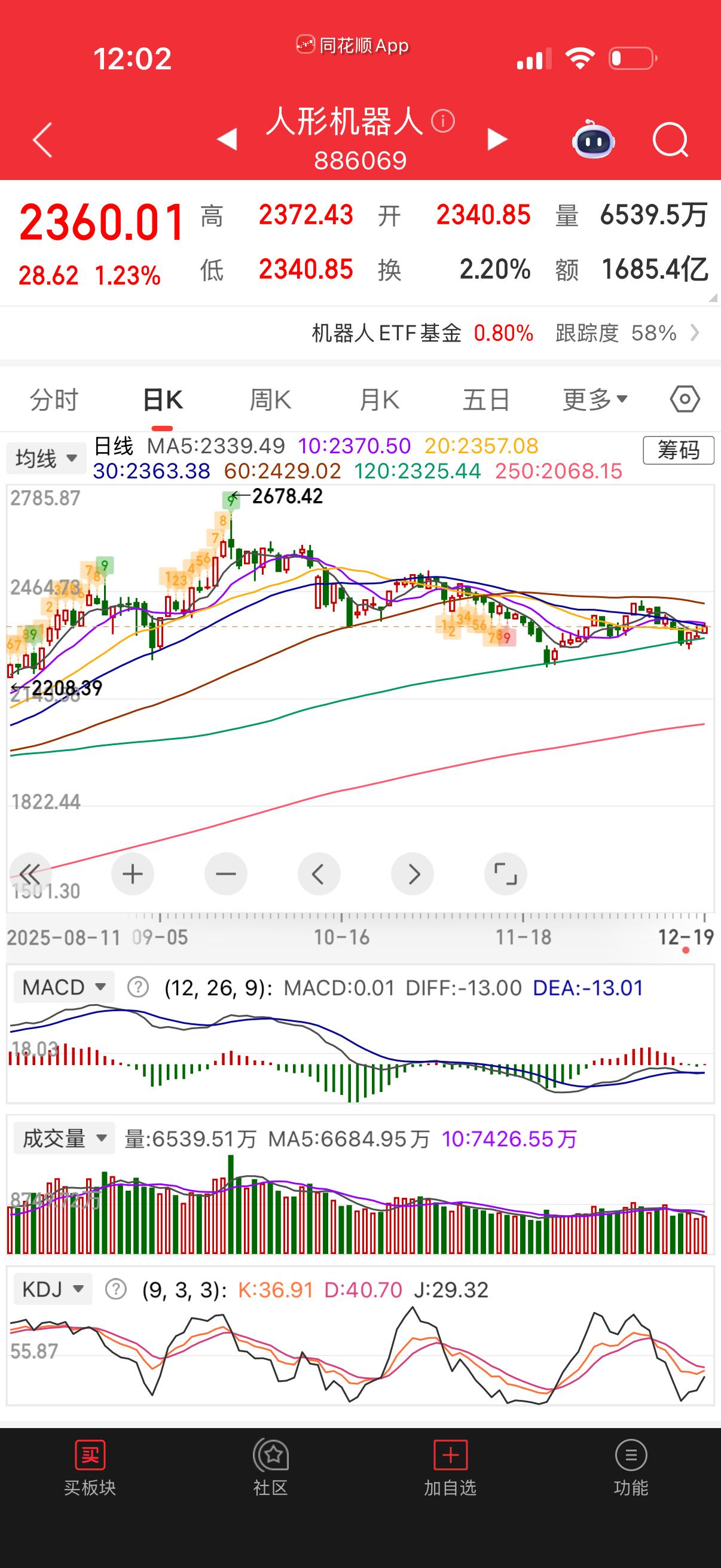Open the 更多 more periods dropdown
Screen dimensions: 721x1568
coord(592,399)
